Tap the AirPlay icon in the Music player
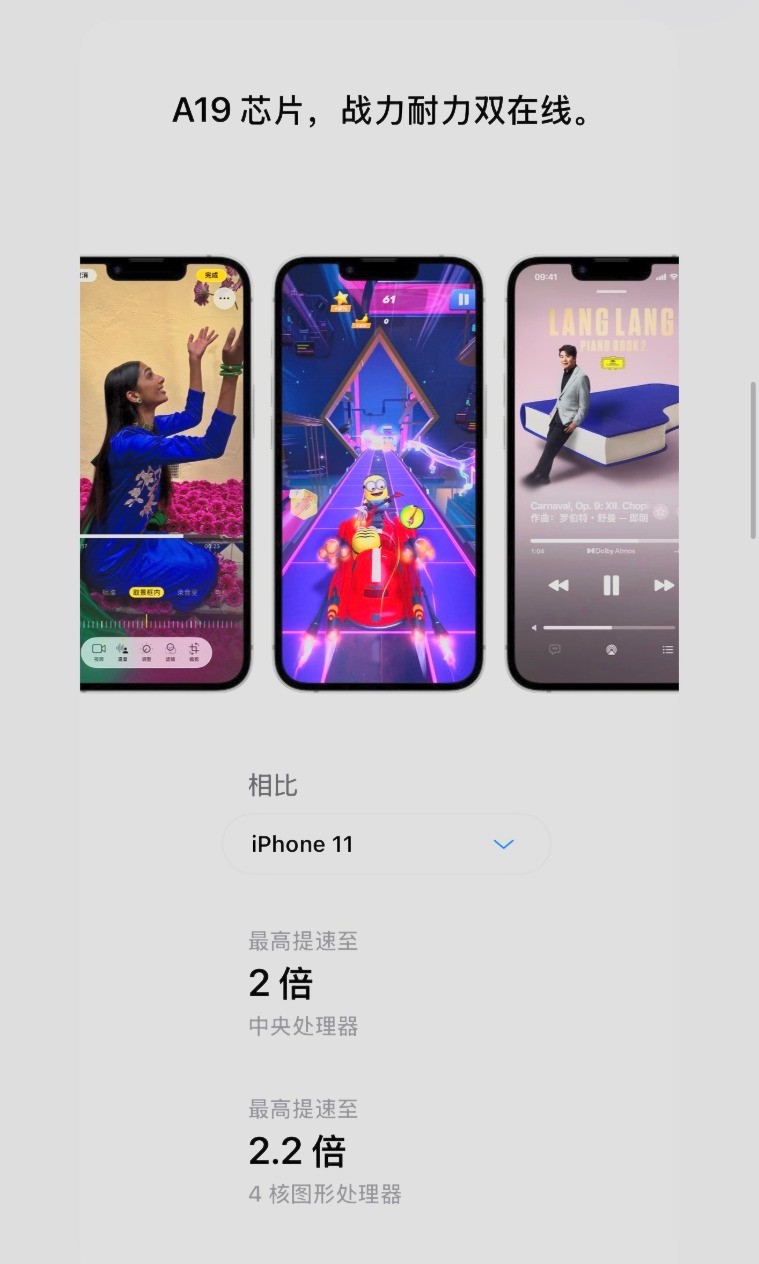759x1264 pixels. pyautogui.click(x=611, y=649)
